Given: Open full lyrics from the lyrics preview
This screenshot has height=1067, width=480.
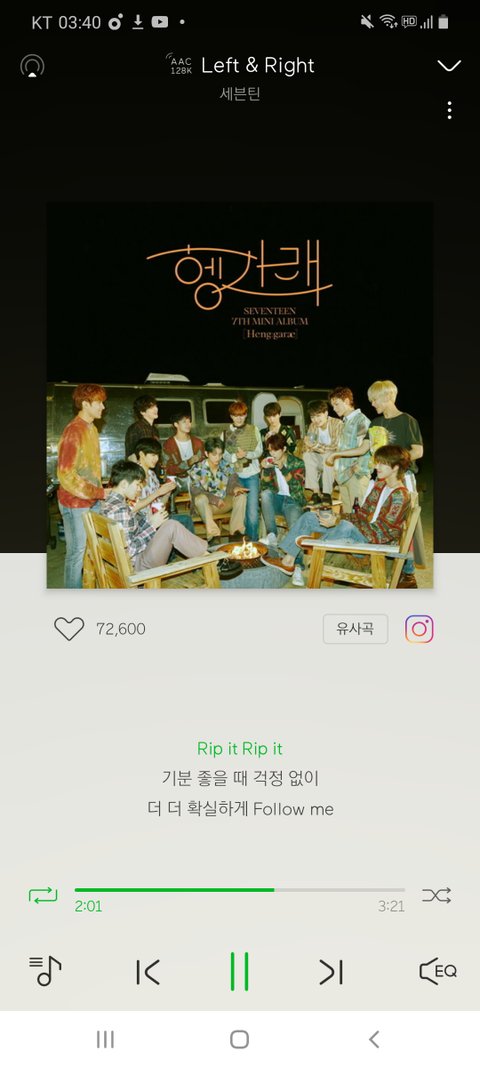Looking at the screenshot, I should [x=240, y=778].
